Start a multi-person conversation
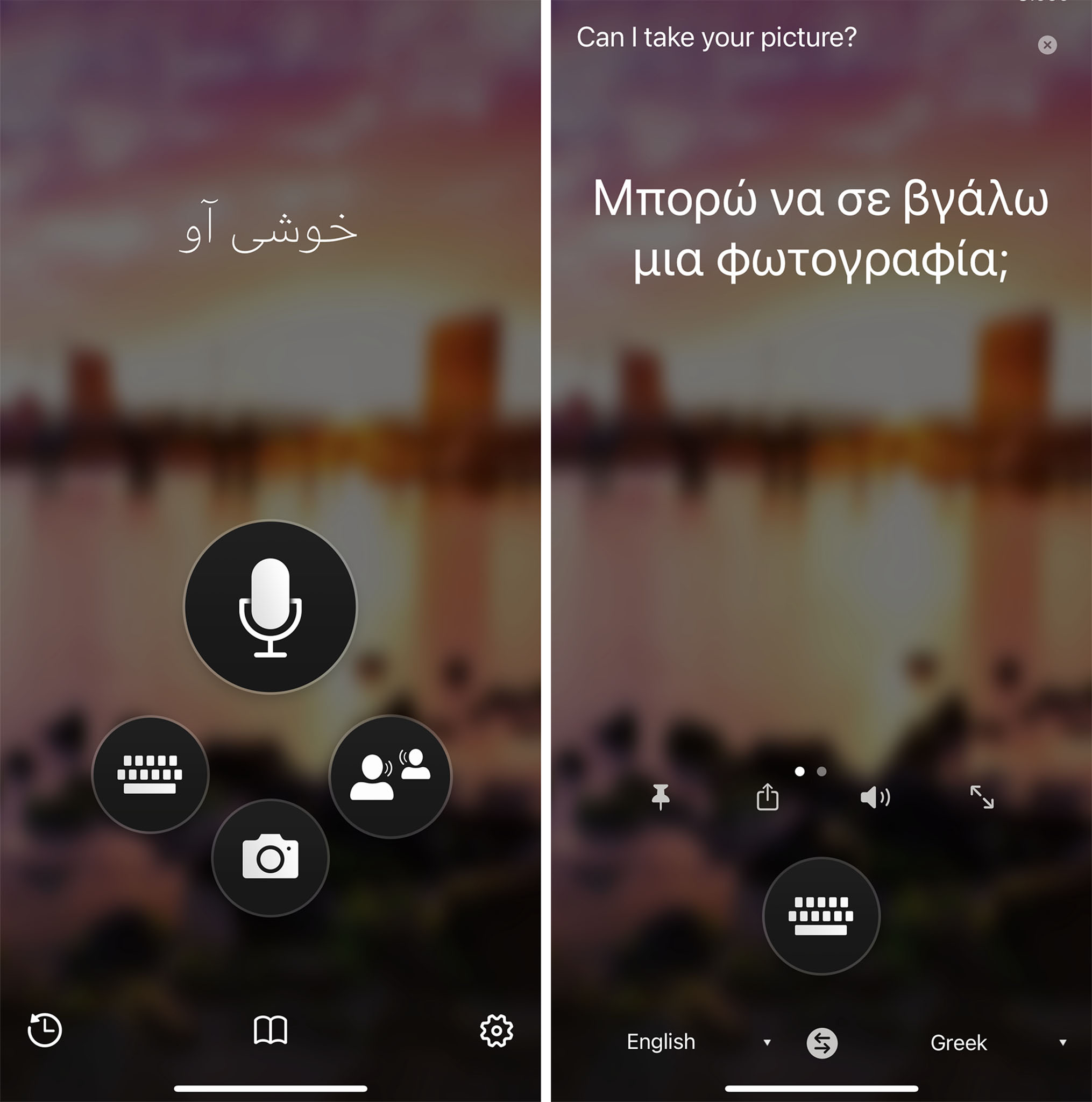Viewport: 1092px width, 1102px height. [x=391, y=776]
